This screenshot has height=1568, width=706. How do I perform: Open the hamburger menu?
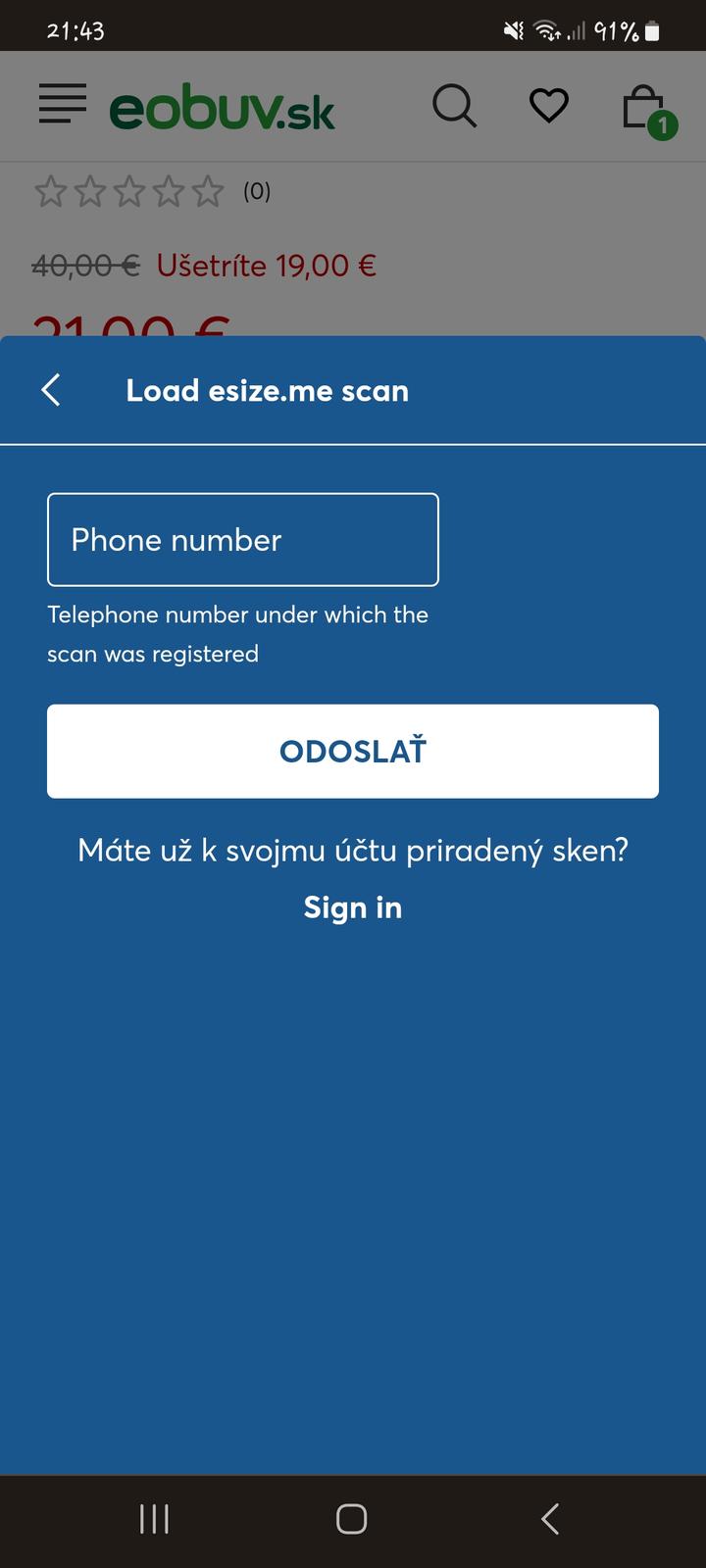coord(63,104)
